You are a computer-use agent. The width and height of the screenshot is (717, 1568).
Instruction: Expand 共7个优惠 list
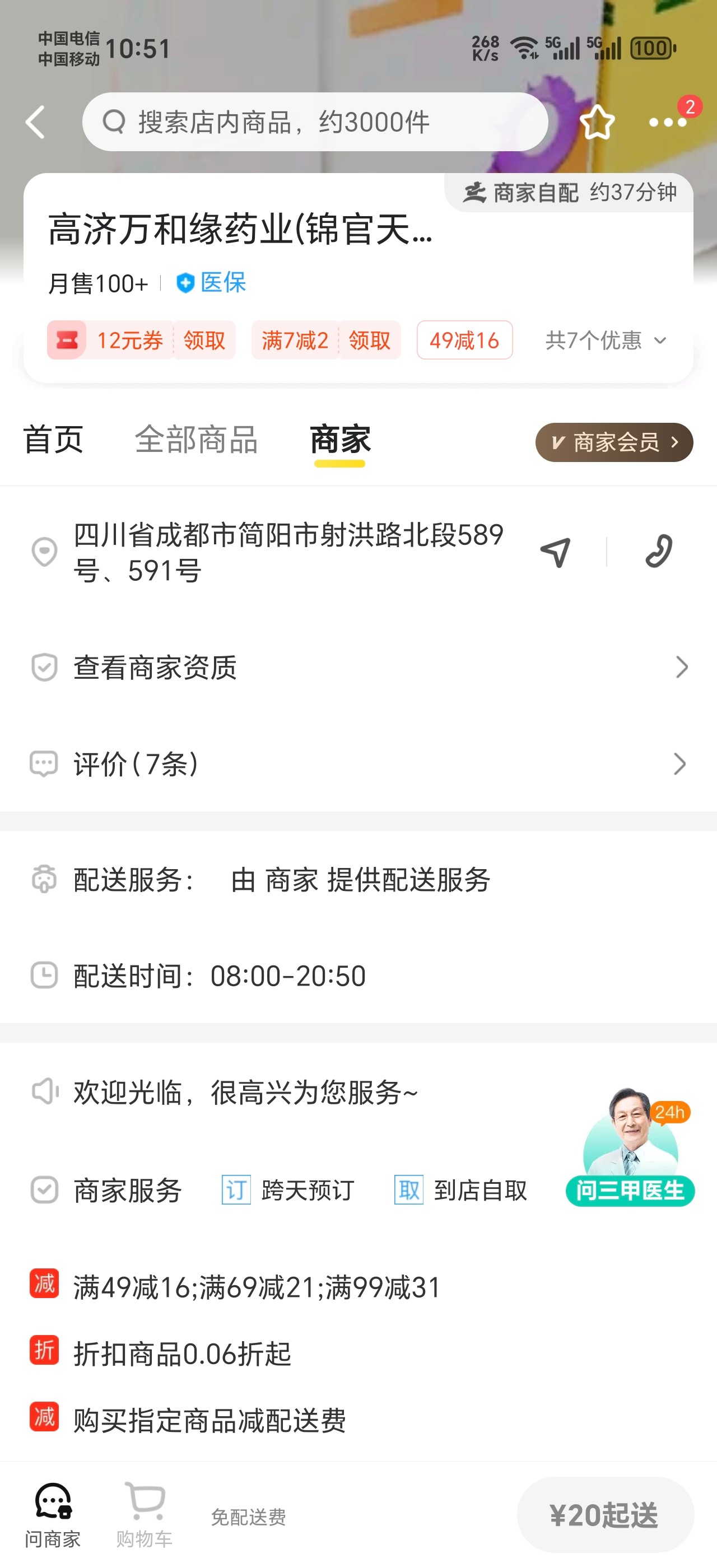(x=606, y=340)
